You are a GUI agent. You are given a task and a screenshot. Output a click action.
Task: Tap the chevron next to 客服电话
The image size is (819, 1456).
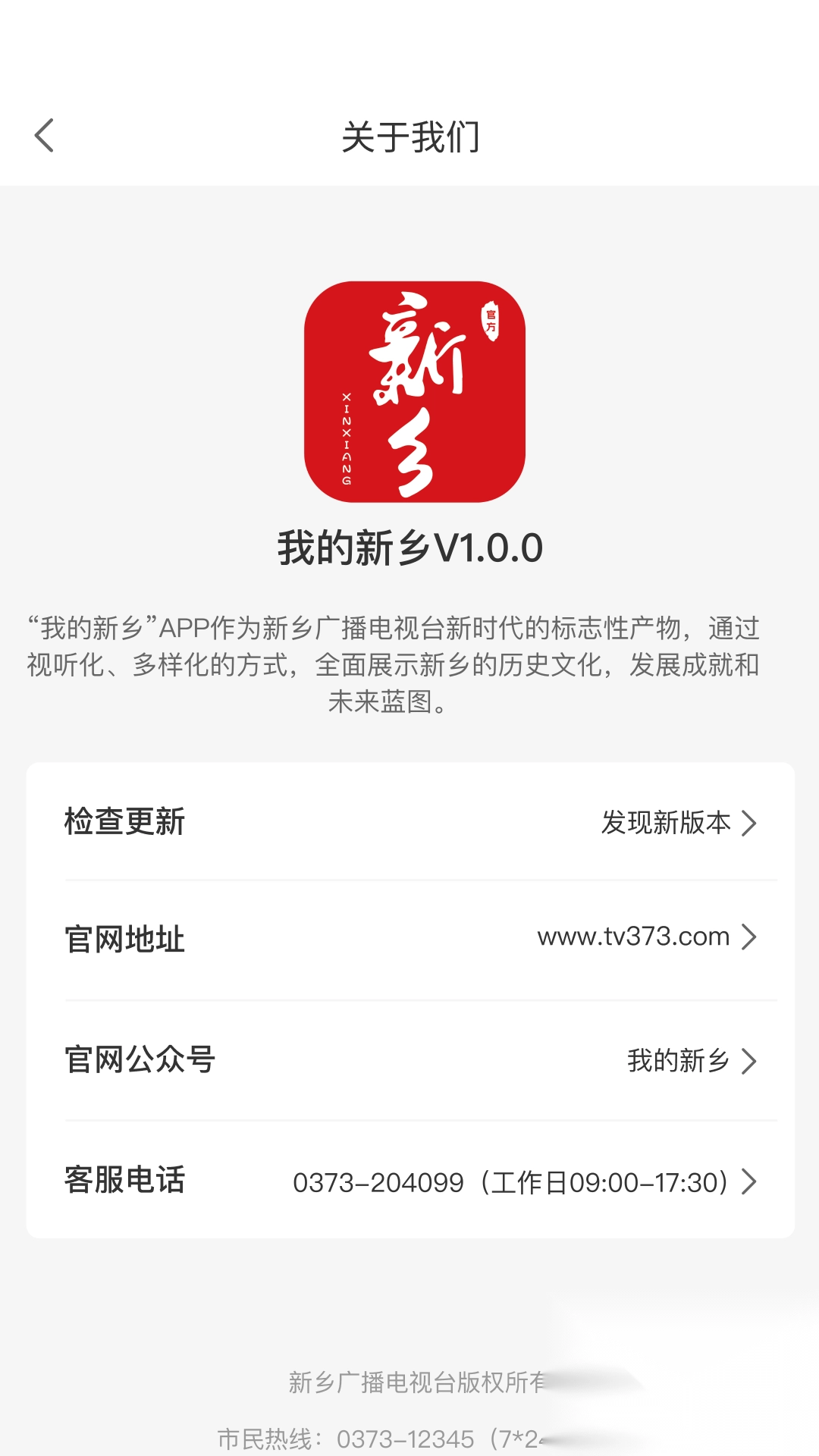(x=749, y=1181)
